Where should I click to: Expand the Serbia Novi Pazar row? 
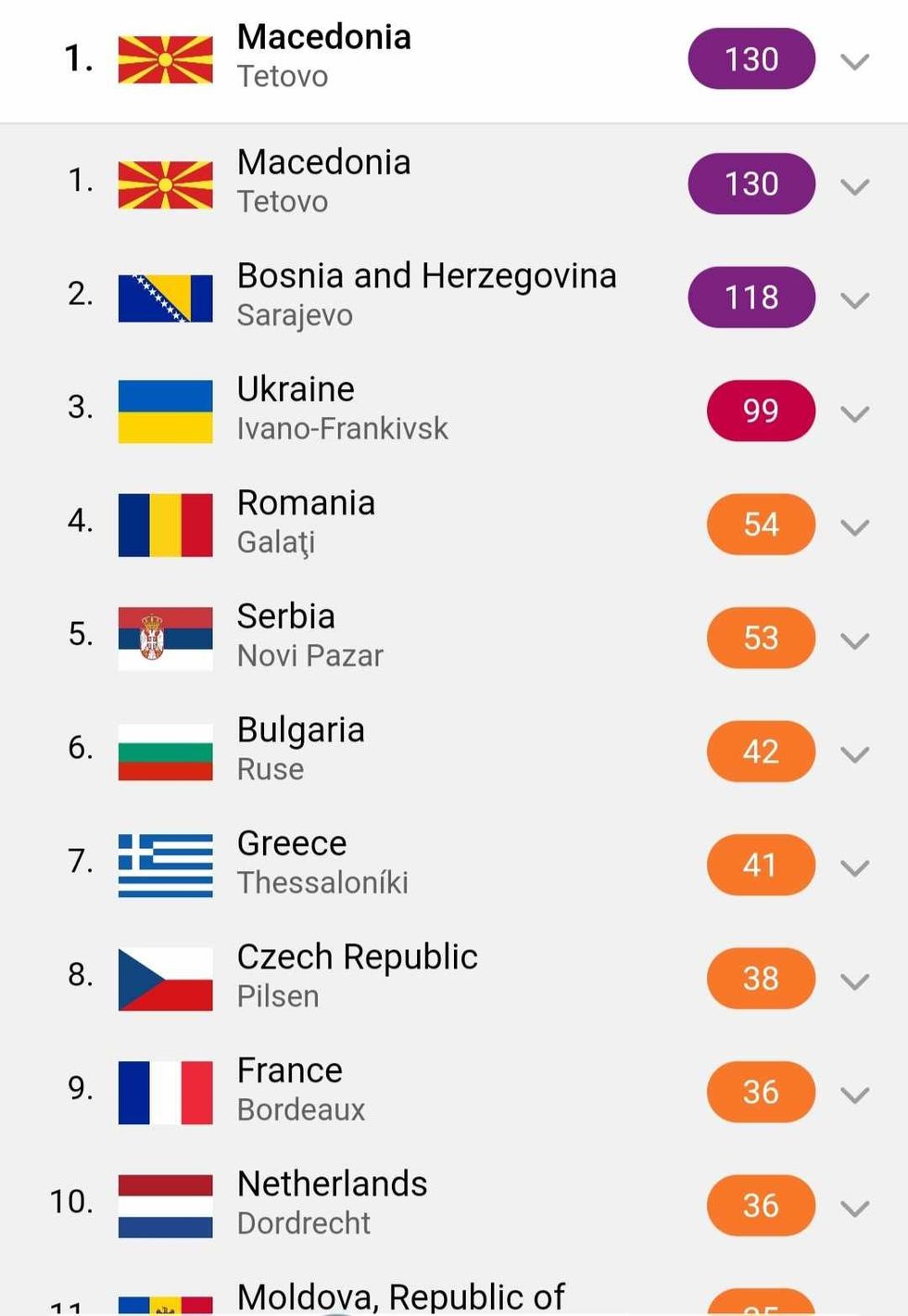[854, 640]
